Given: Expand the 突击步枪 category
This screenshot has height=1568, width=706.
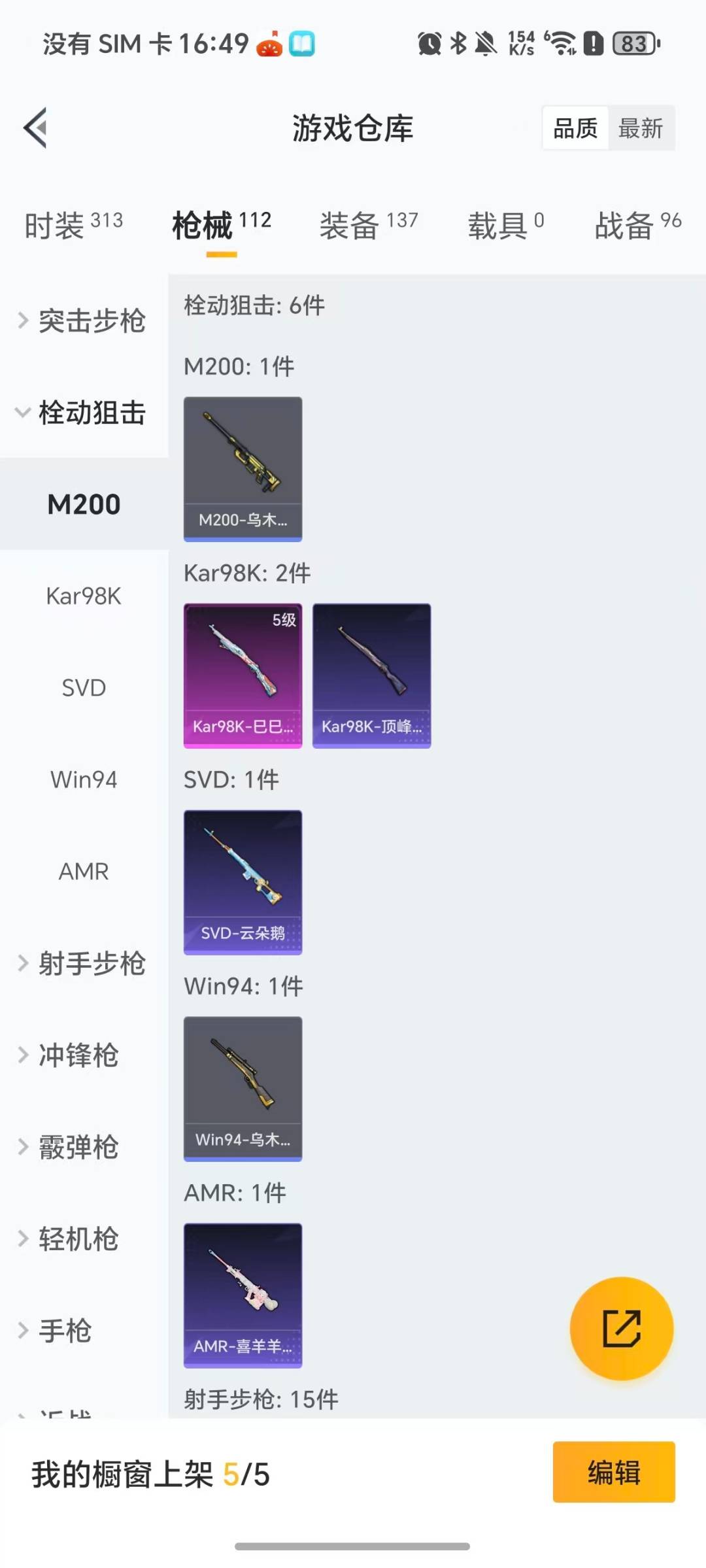Looking at the screenshot, I should (92, 320).
